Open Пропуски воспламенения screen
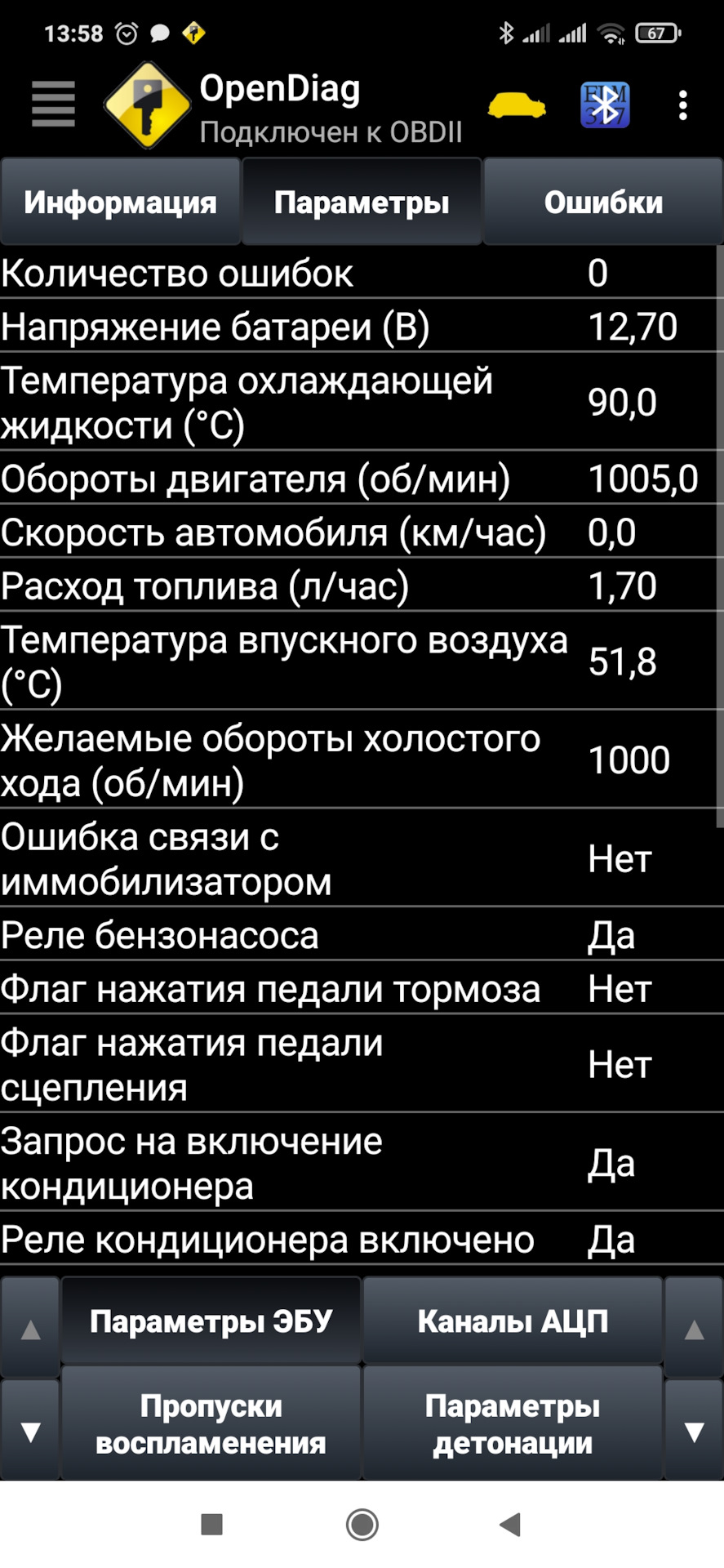 (211, 1424)
